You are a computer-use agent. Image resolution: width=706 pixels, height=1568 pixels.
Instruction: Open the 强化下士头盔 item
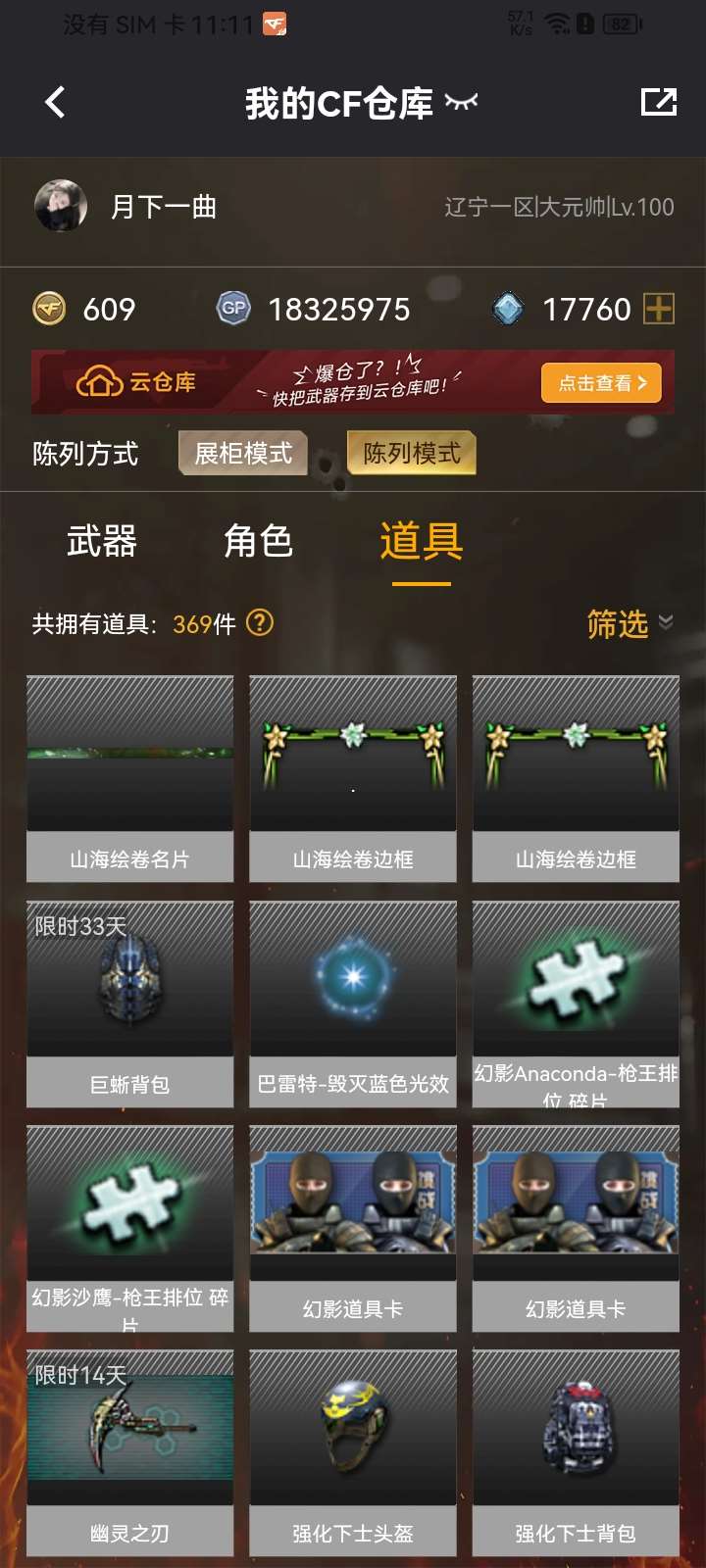353,1452
